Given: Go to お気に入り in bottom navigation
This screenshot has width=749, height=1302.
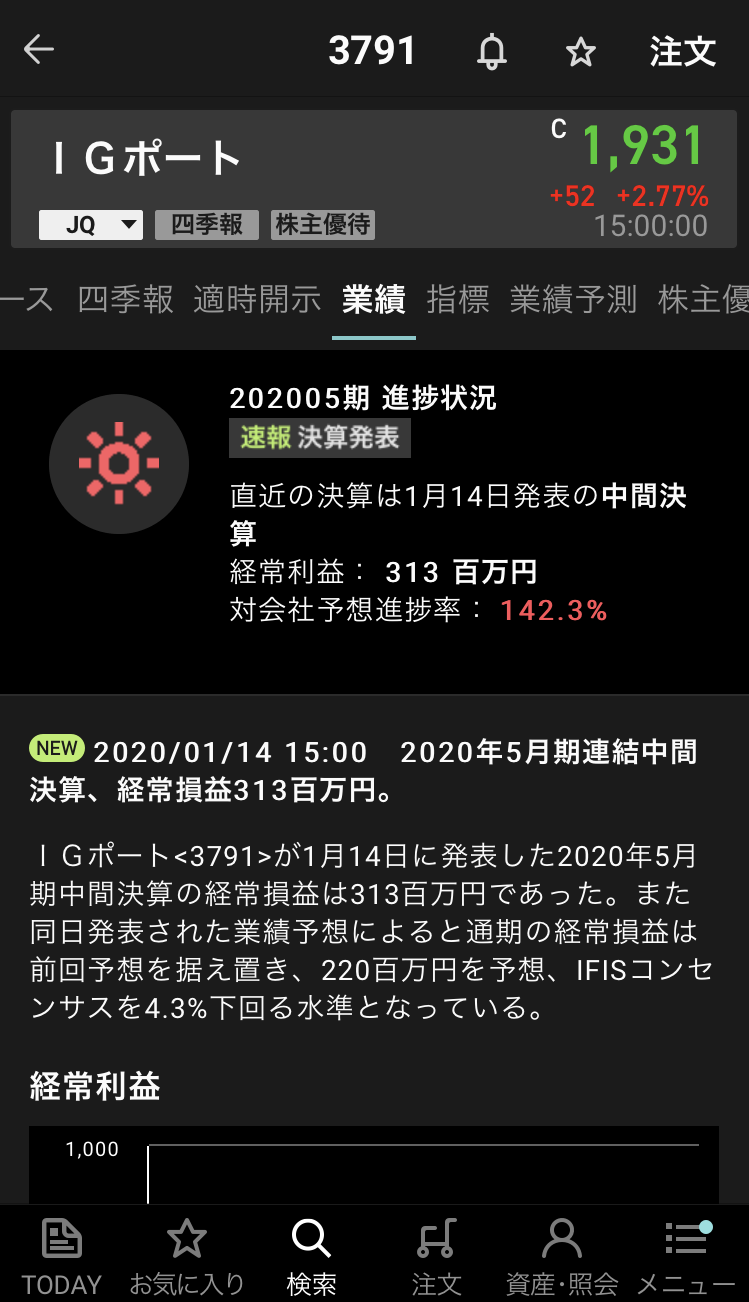Looking at the screenshot, I should (187, 1255).
